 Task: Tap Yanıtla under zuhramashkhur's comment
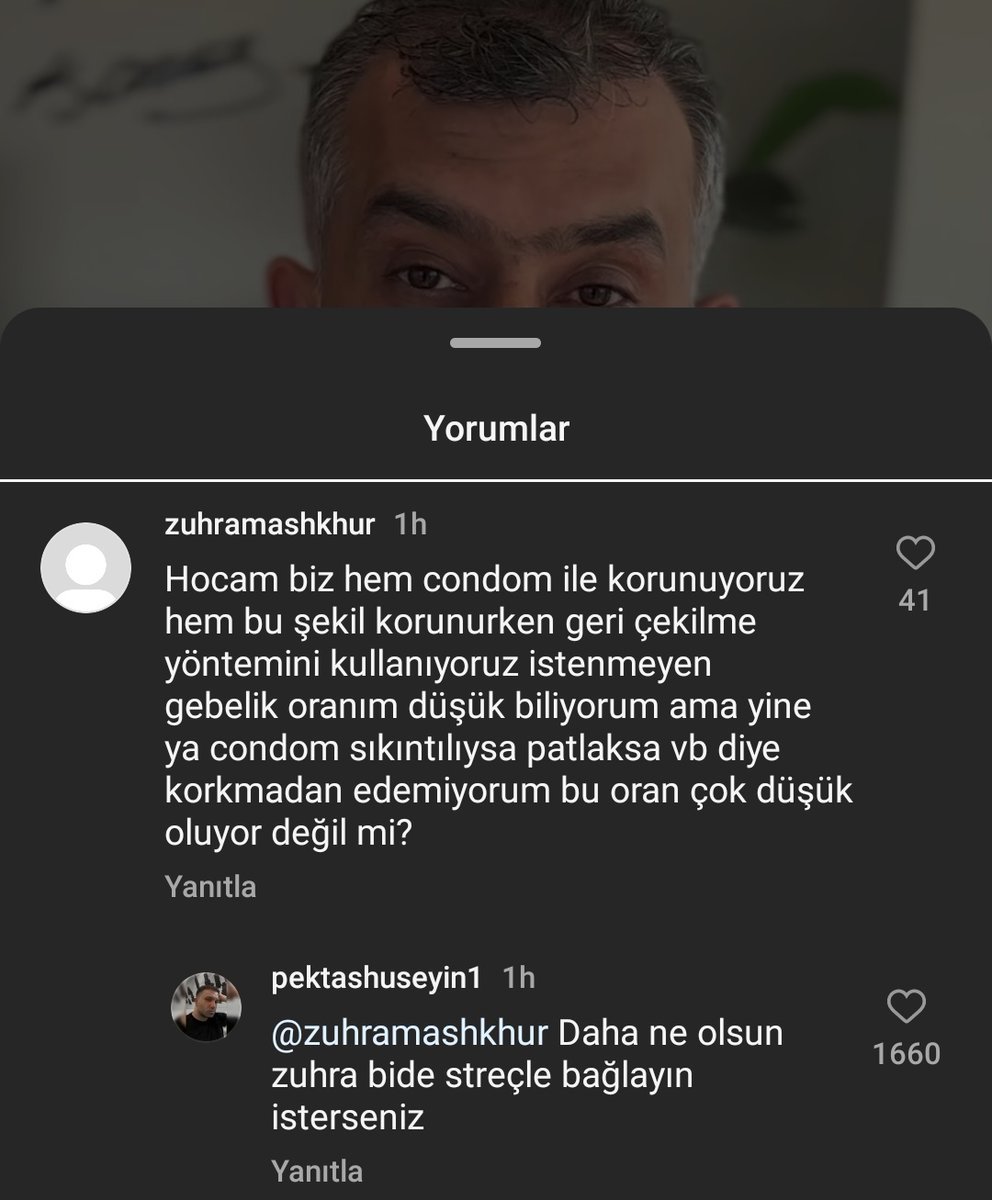click(210, 886)
